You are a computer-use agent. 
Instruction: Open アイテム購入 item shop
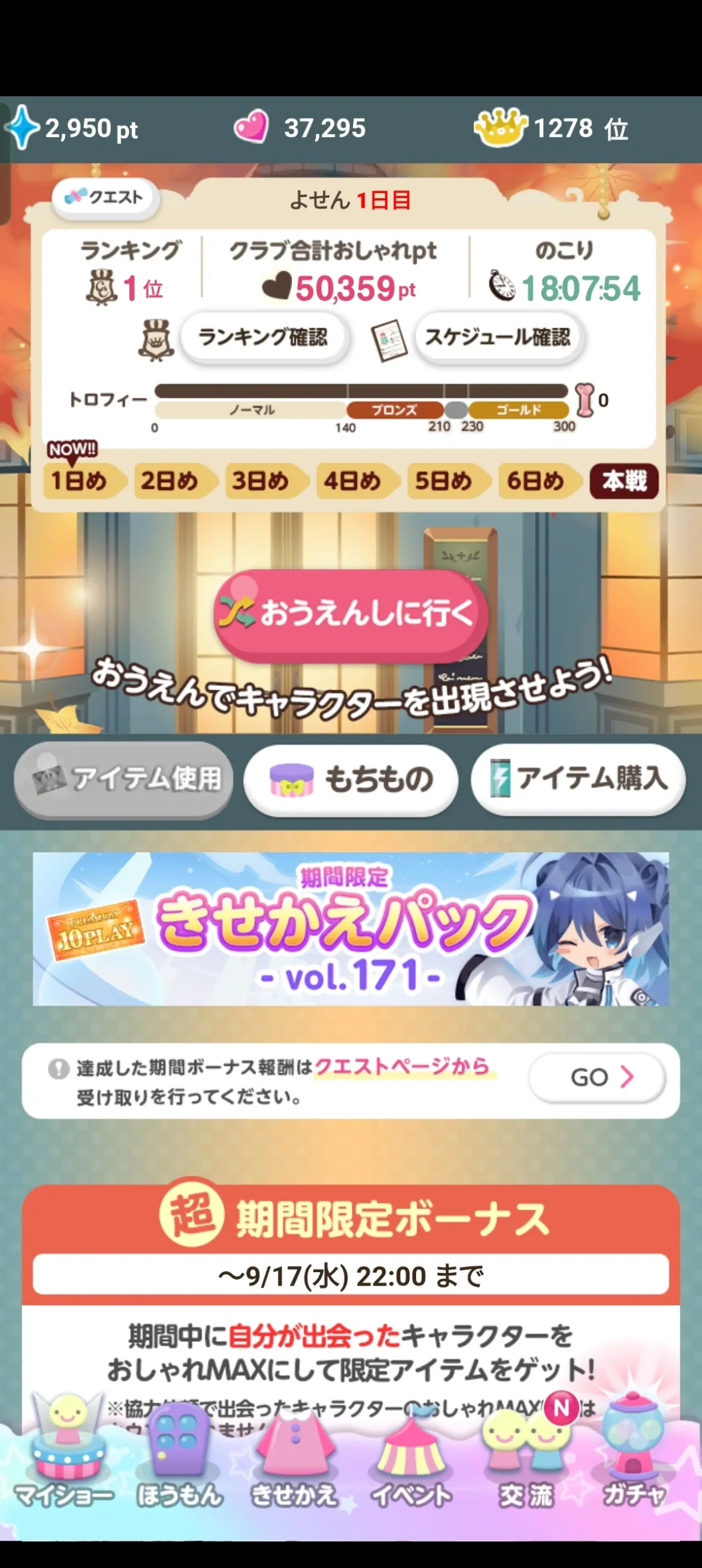pyautogui.click(x=577, y=779)
